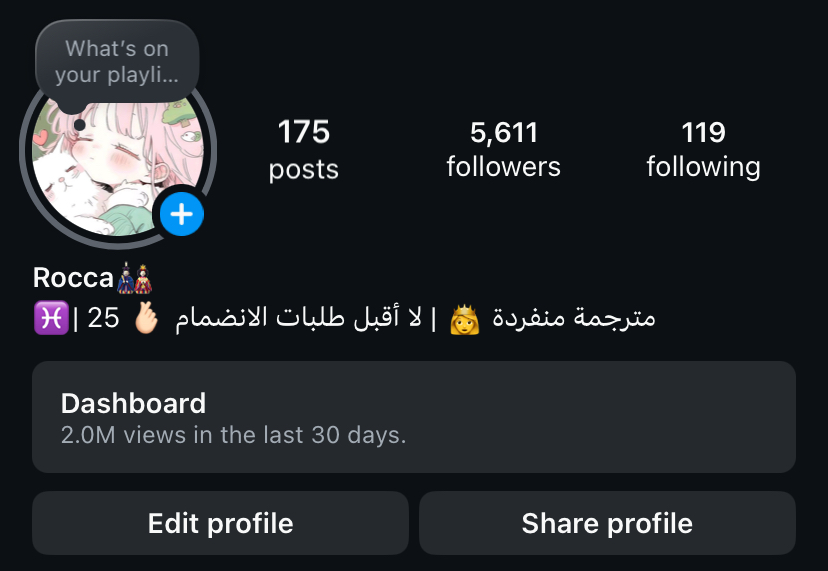Open the 119 following list
The height and width of the screenshot is (571, 828).
[x=703, y=149]
